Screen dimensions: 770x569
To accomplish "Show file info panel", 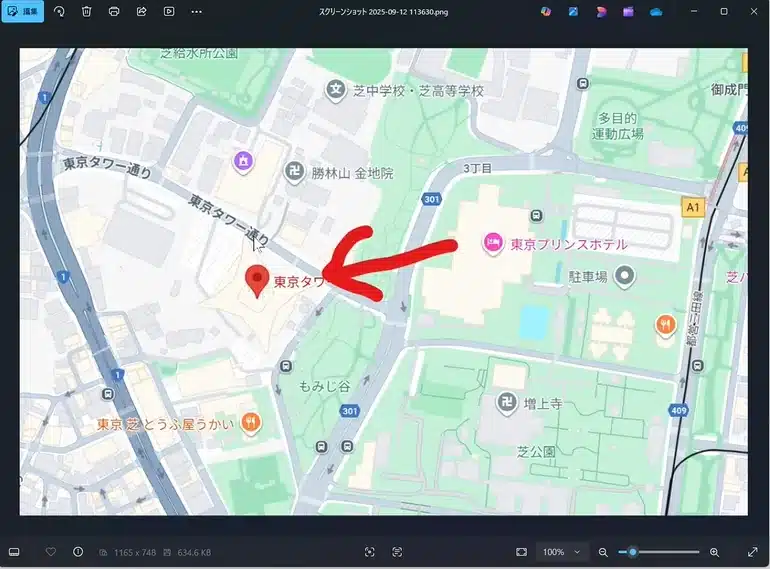I will coord(78,552).
